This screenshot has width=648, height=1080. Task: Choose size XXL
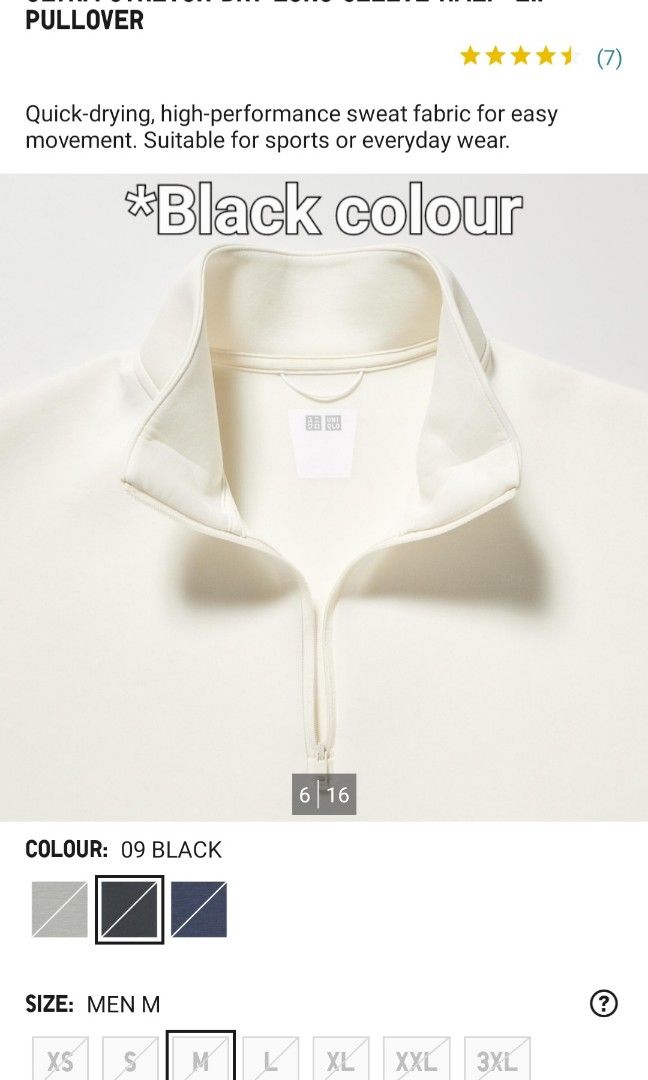pos(417,1059)
